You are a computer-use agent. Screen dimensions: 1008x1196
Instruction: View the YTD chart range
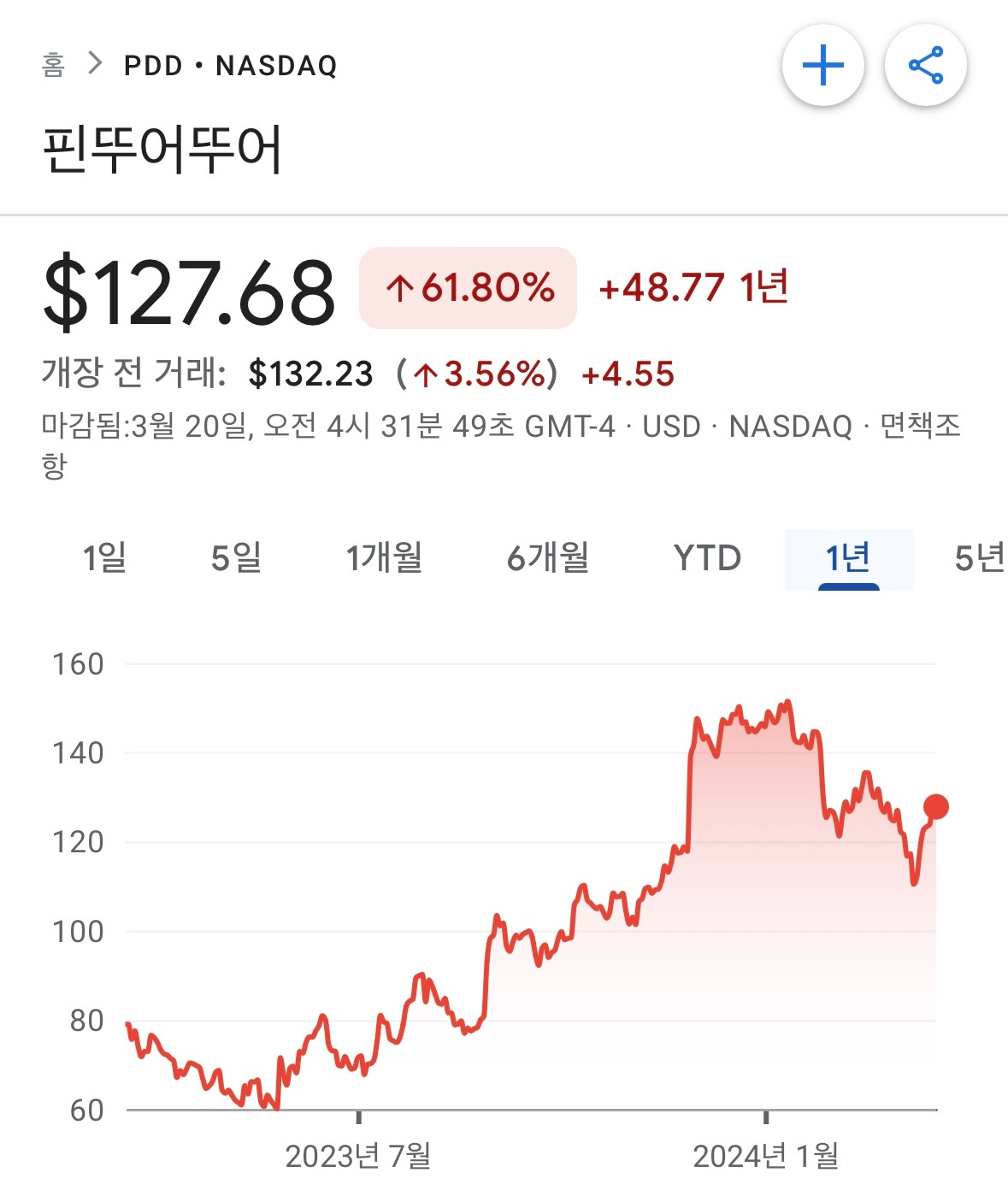707,558
